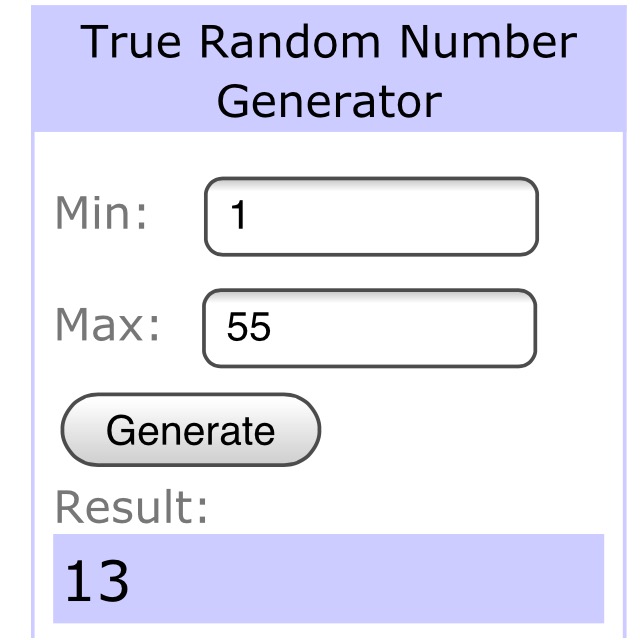Tap the Min number field
The height and width of the screenshot is (640, 640).
coord(371,217)
